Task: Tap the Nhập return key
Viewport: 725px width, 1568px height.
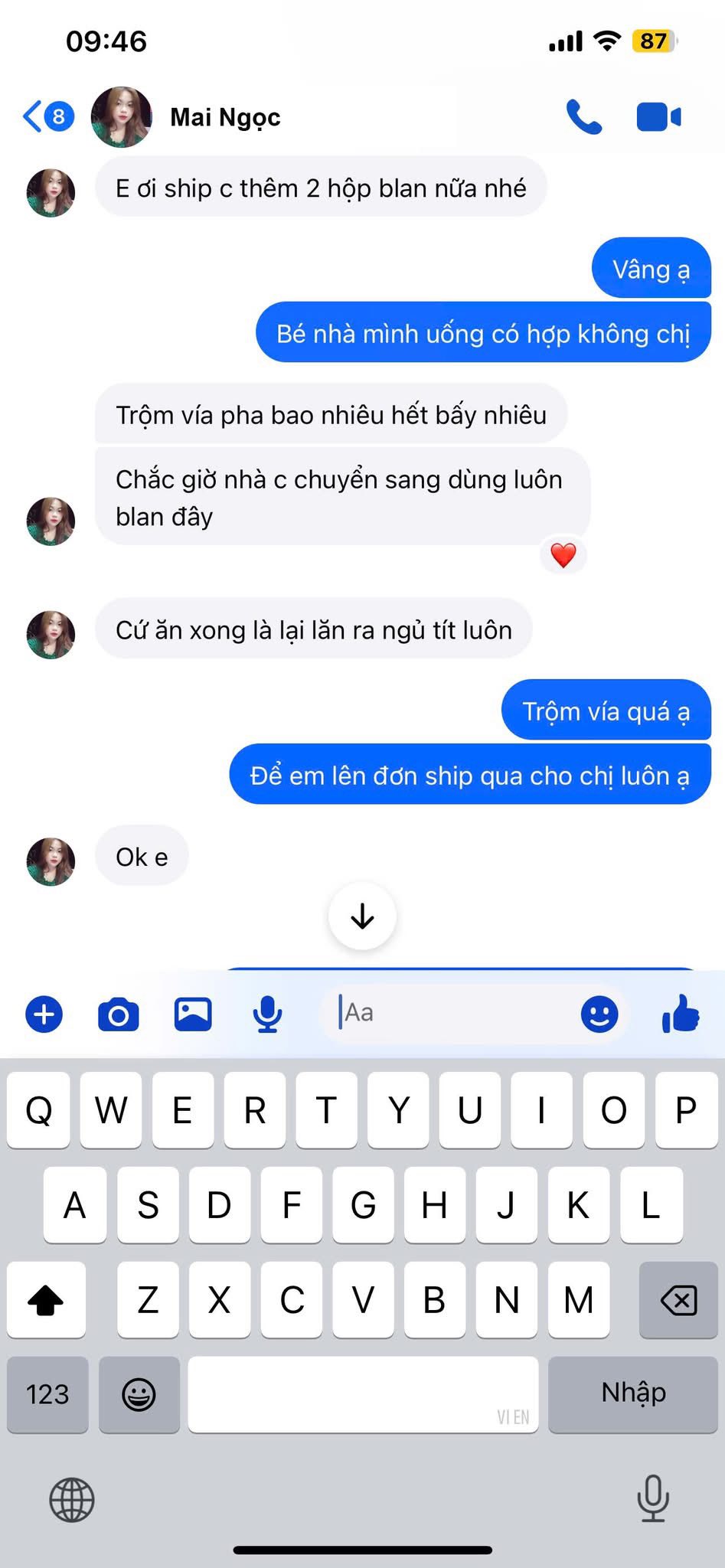Action: coord(633,1393)
